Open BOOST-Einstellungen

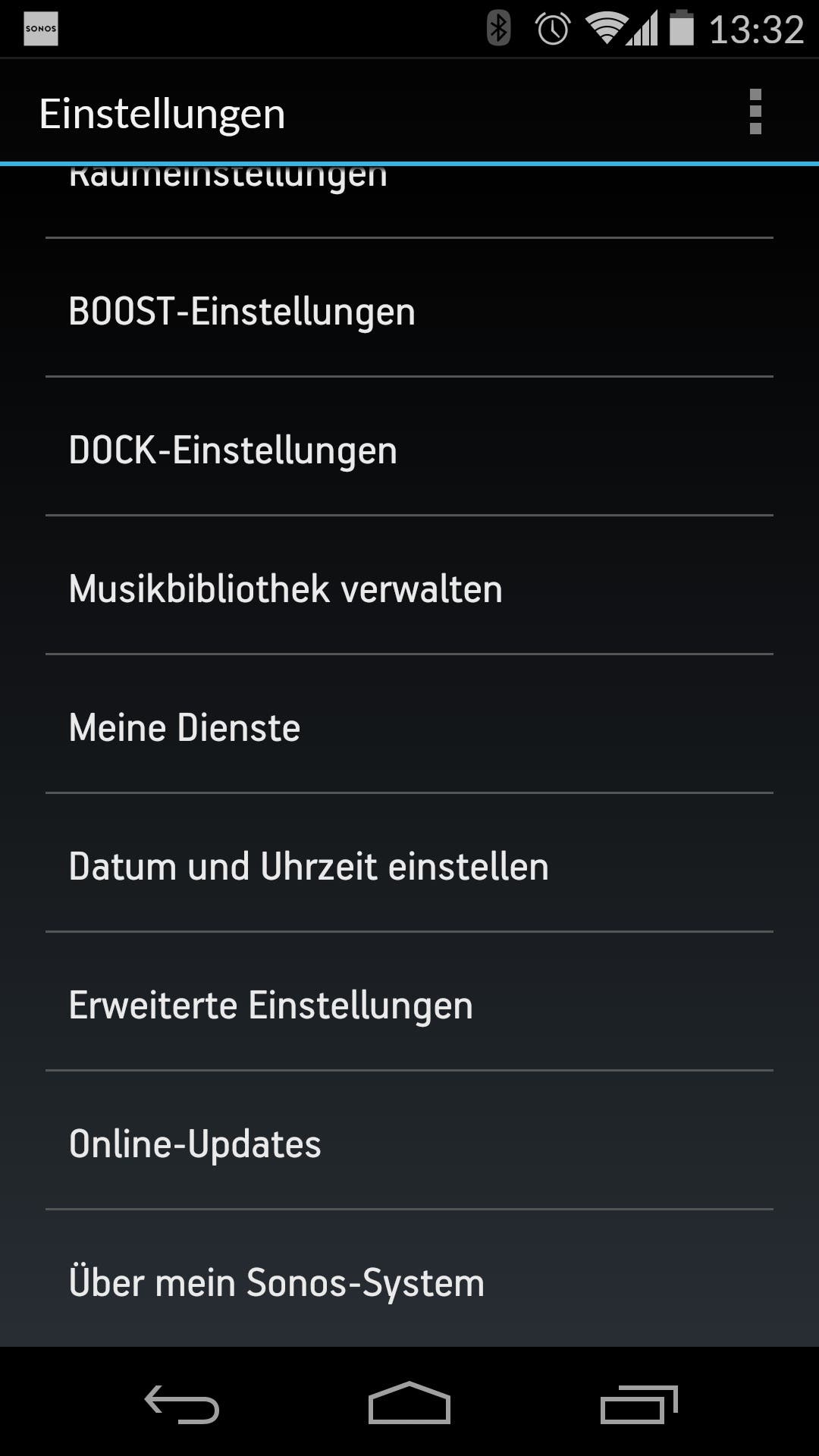[409, 311]
